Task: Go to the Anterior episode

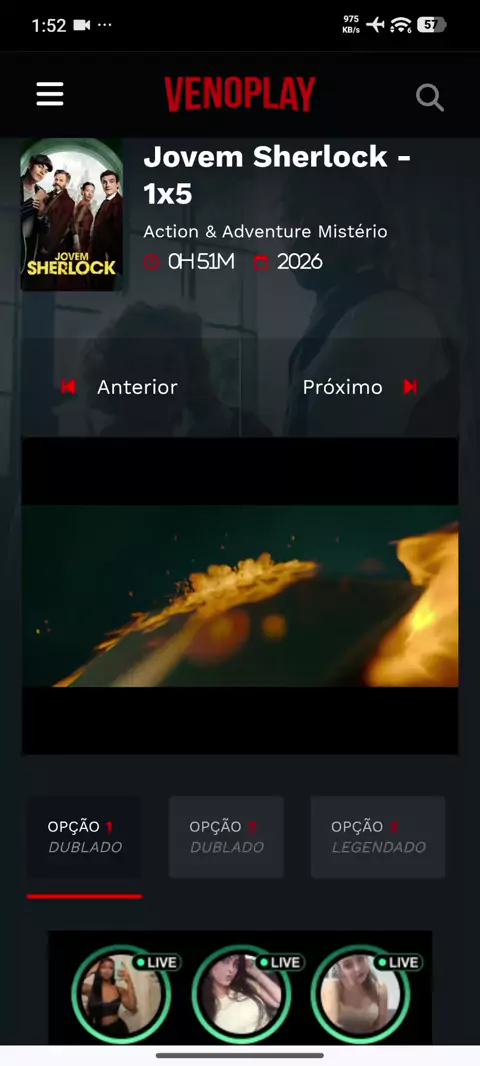Action: (119, 387)
